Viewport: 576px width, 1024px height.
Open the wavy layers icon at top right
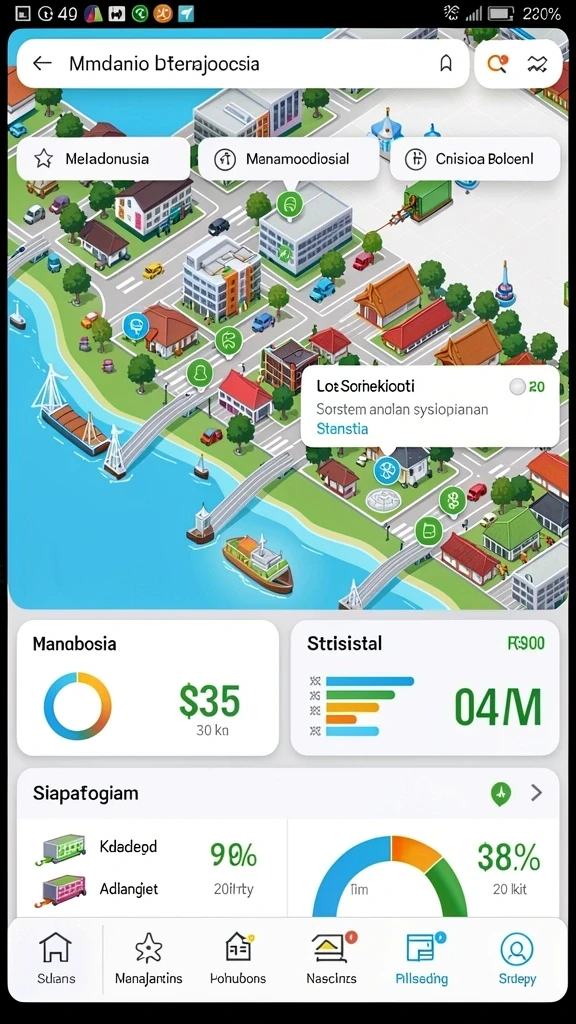[538, 63]
